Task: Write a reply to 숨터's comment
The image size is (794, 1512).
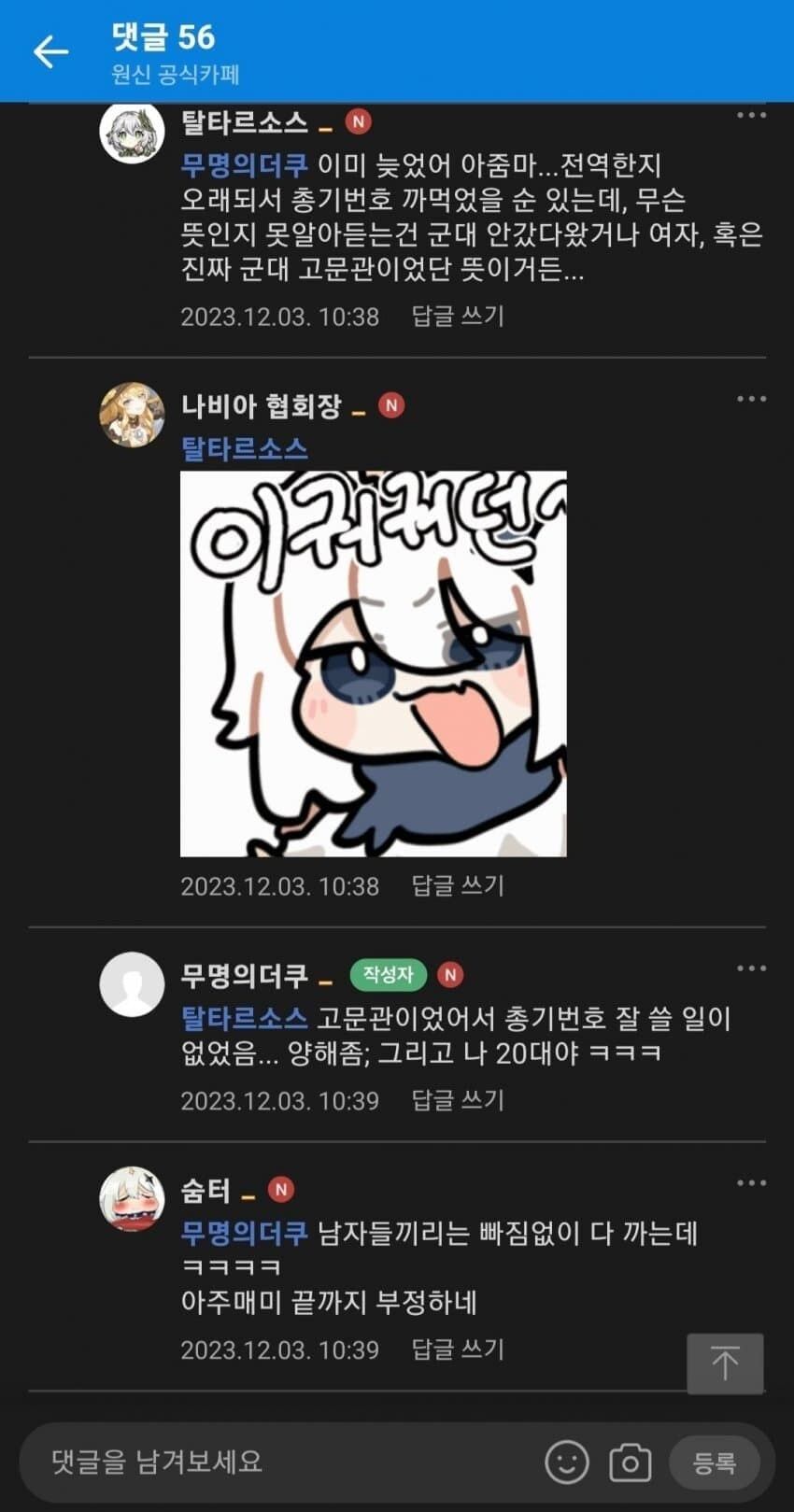Action: (x=458, y=1349)
